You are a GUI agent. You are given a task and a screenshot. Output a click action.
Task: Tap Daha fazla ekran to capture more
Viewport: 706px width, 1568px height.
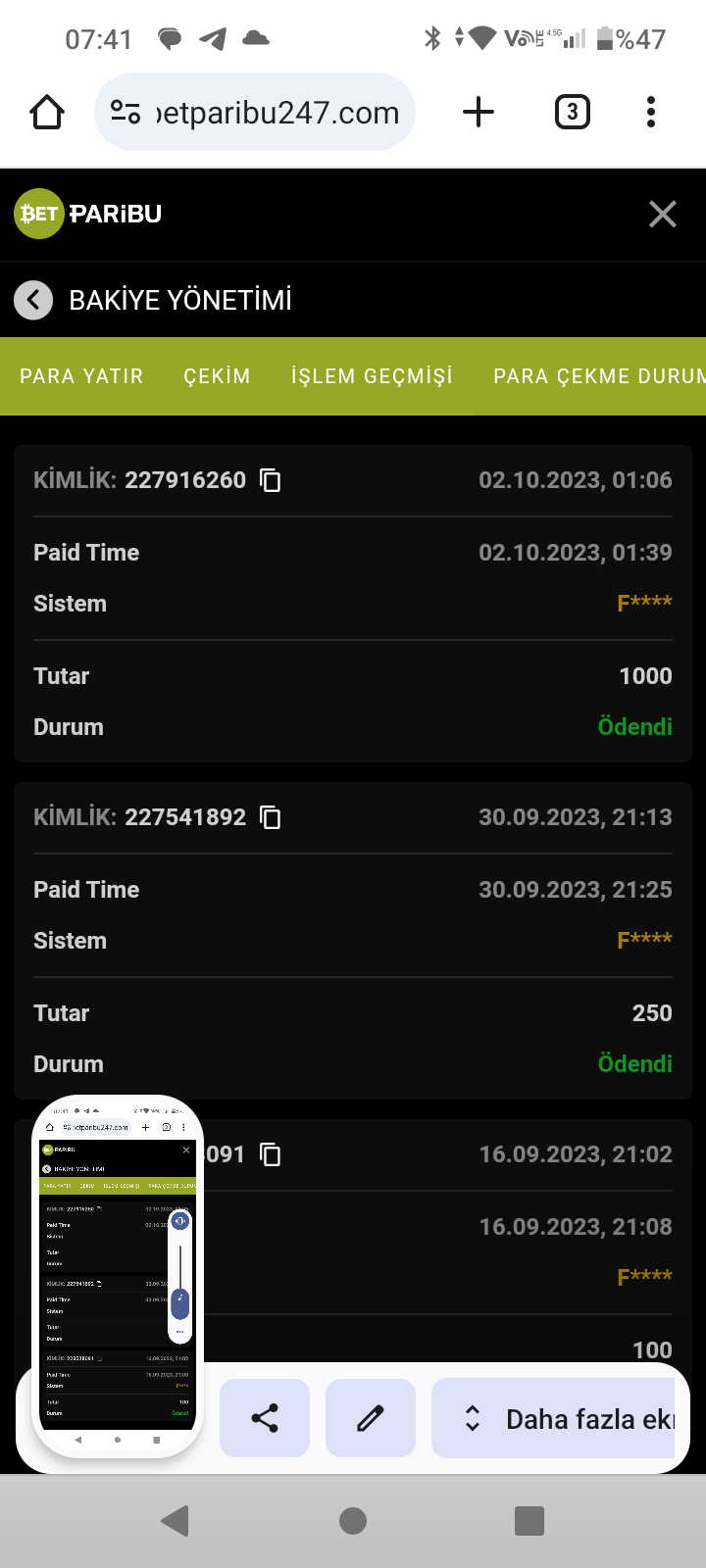[x=553, y=1418]
